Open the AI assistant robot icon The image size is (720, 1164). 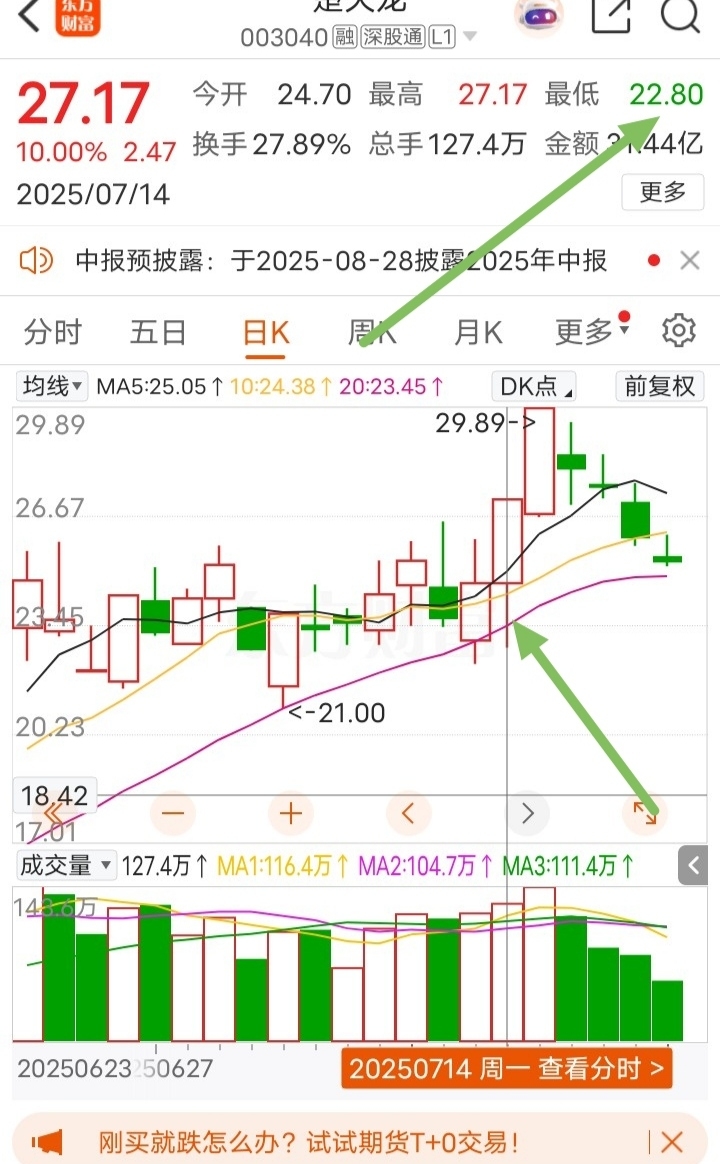pos(540,16)
